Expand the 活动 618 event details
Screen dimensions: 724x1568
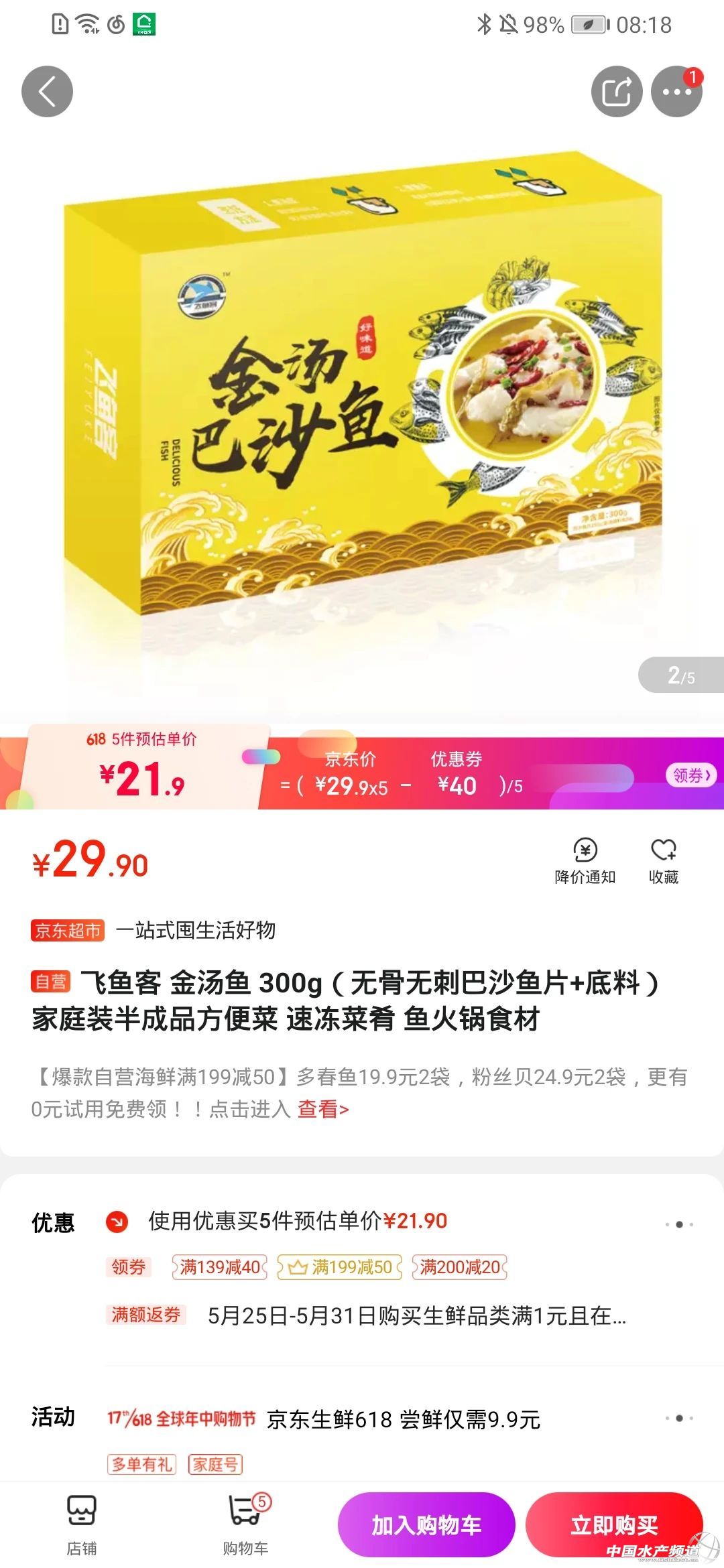[678, 1418]
